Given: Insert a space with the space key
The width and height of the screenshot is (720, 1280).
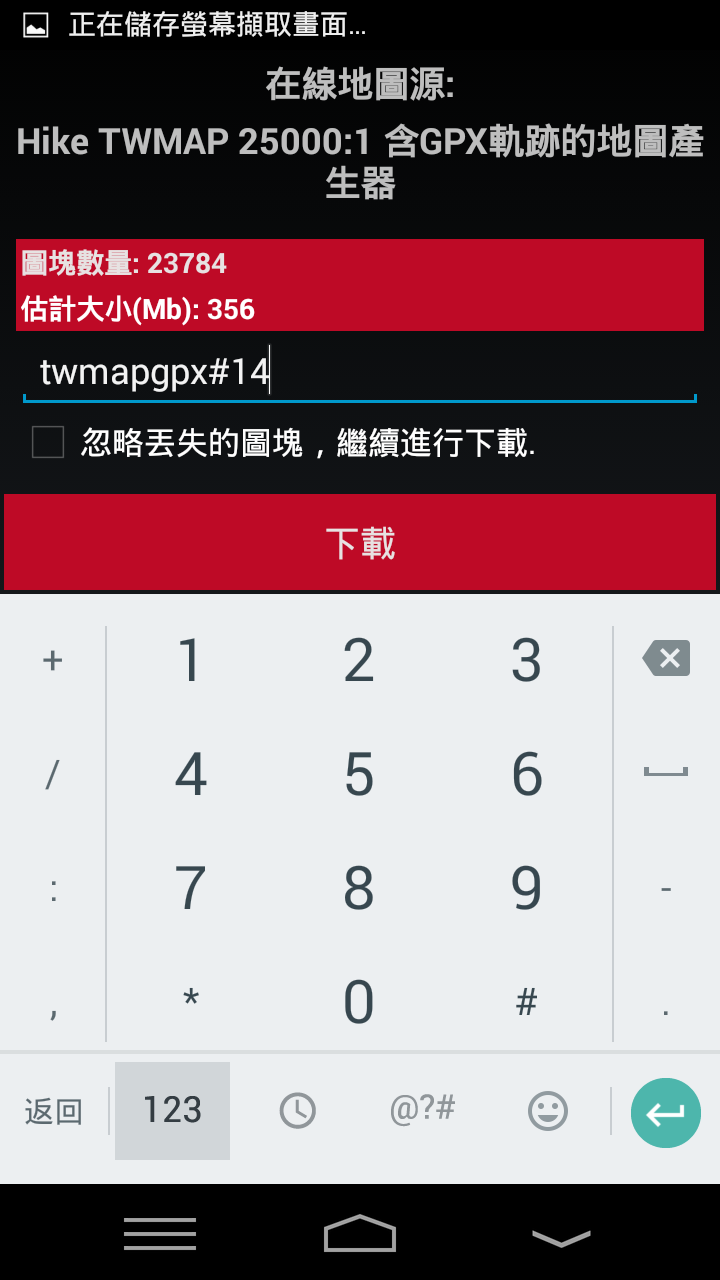Looking at the screenshot, I should pos(666,771).
